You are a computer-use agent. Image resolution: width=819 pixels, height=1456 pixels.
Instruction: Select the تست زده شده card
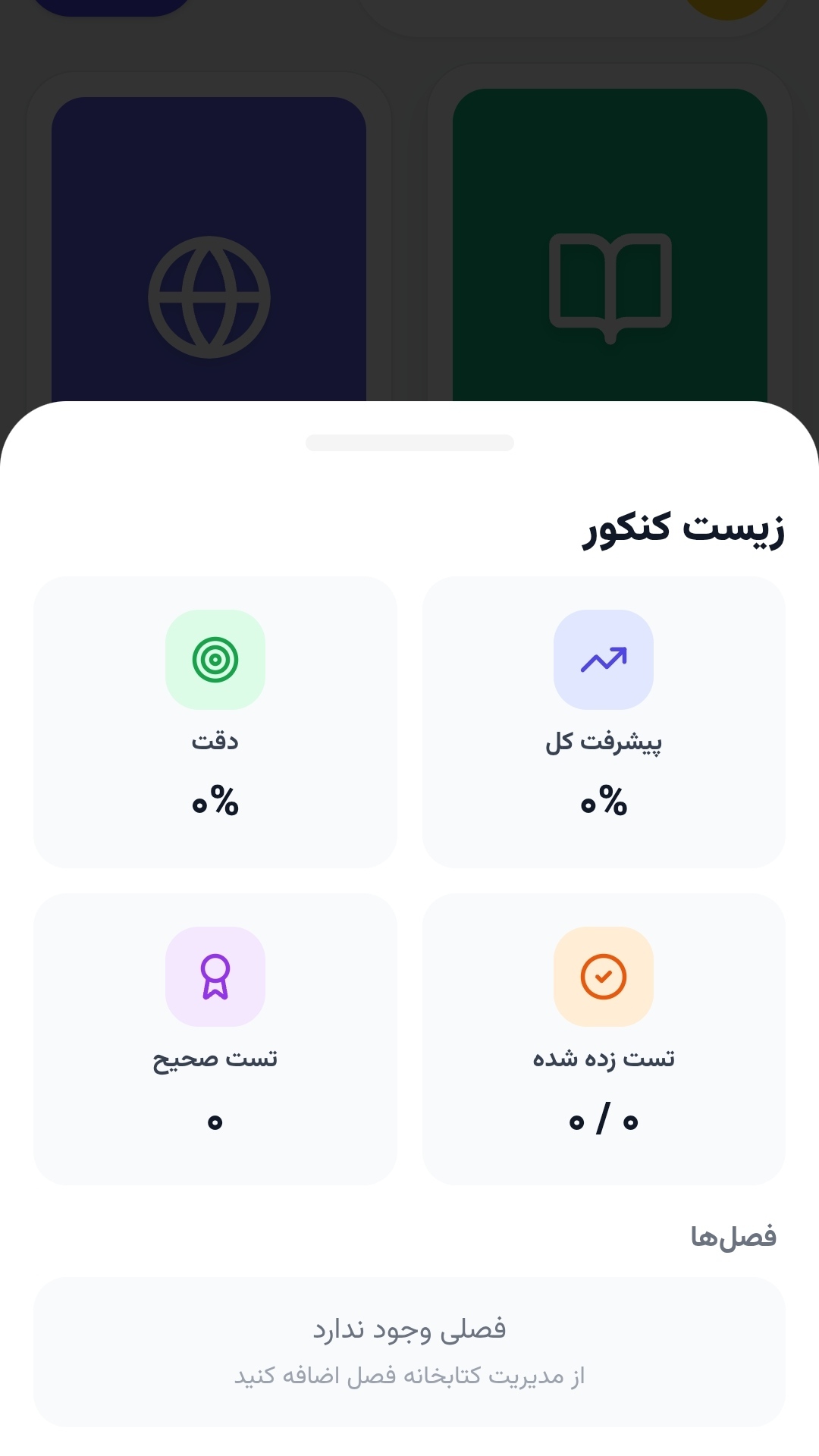[604, 1040]
